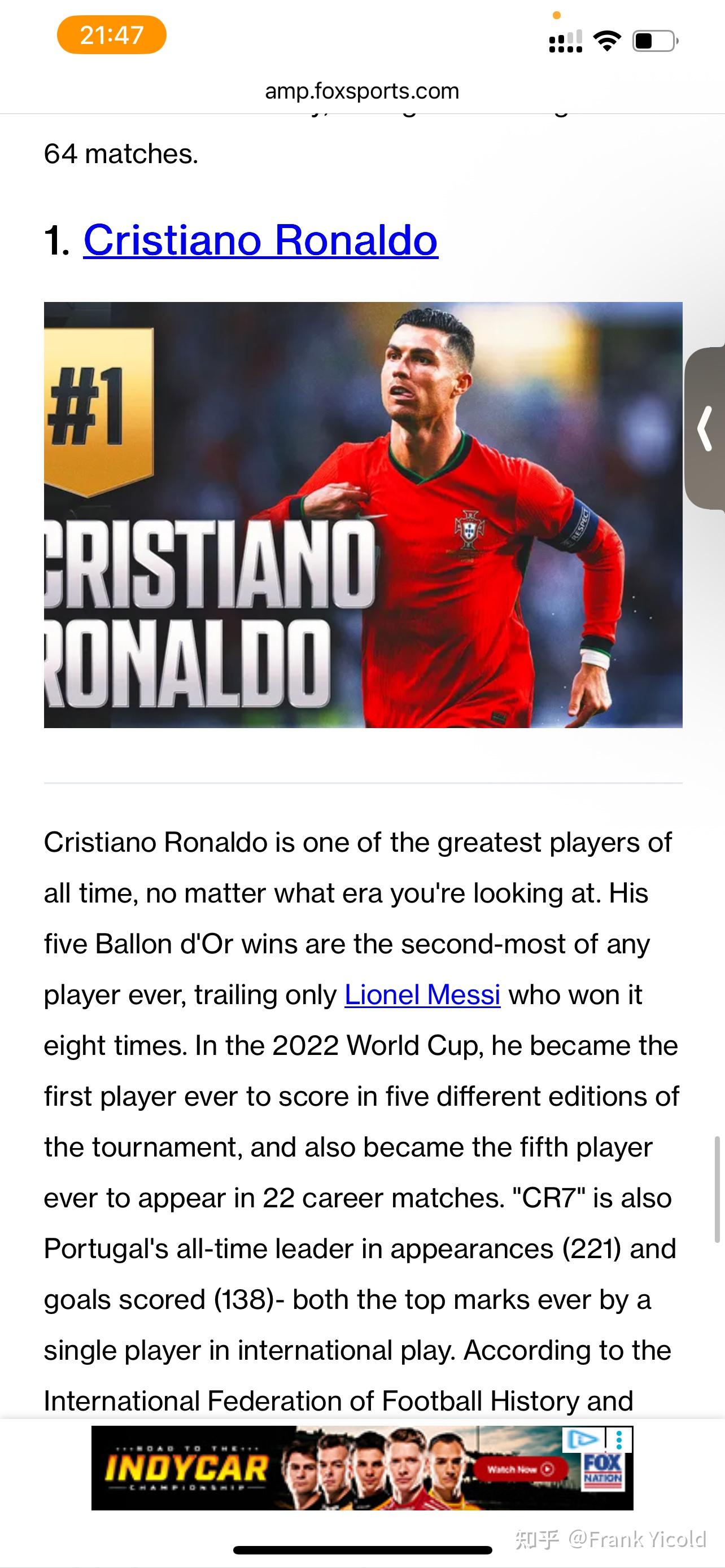Tap the amp.foxsports.com address bar

tap(362, 91)
